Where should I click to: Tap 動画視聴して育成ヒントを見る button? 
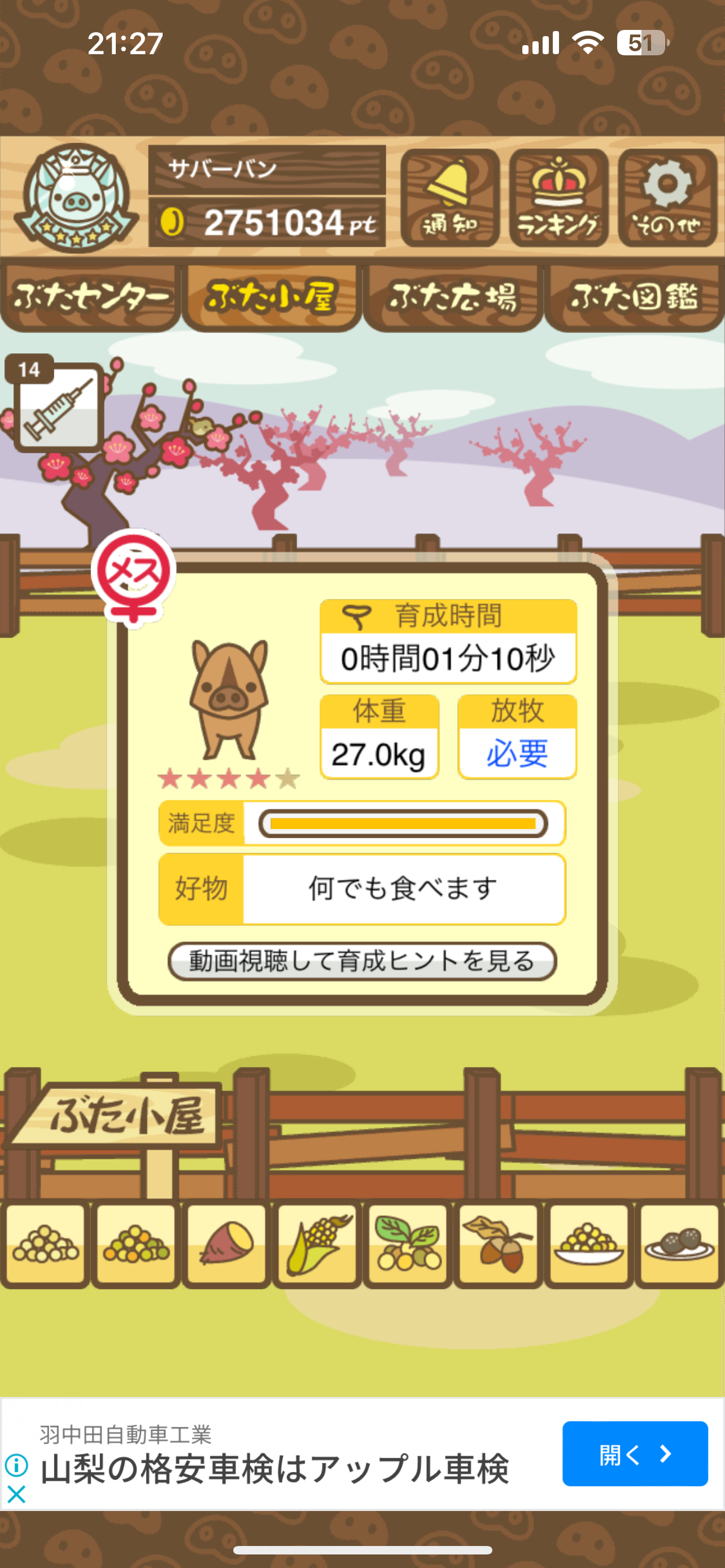[362, 961]
